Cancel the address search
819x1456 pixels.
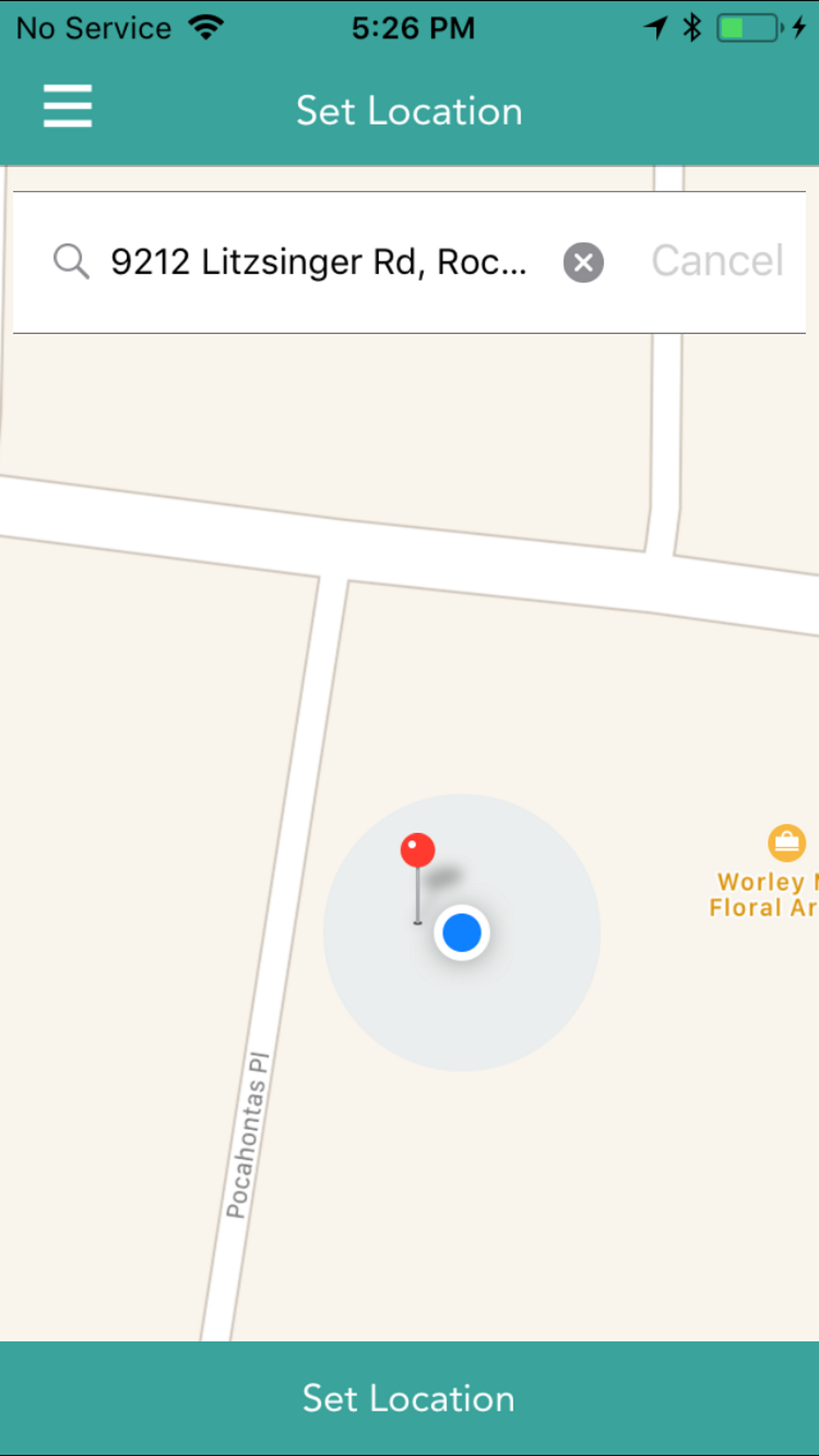point(716,261)
